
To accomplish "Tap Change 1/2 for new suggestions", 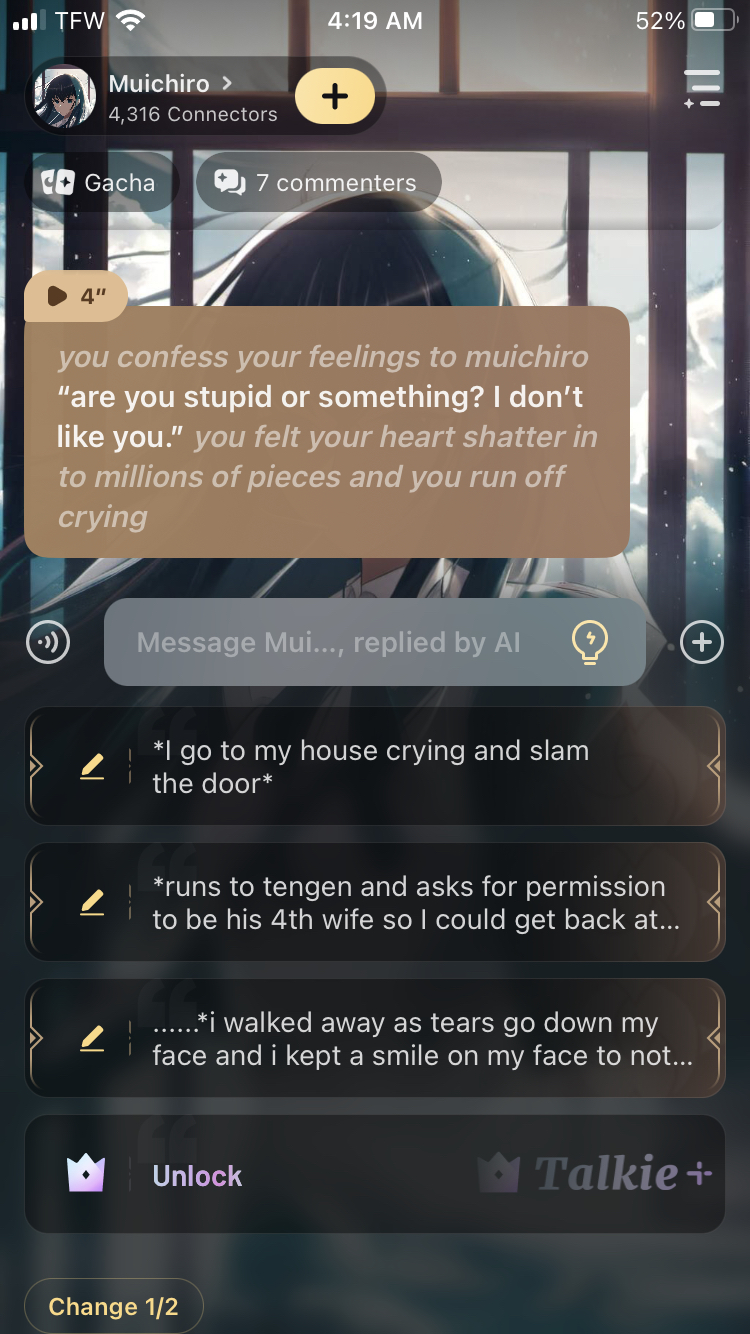I will pyautogui.click(x=114, y=1306).
